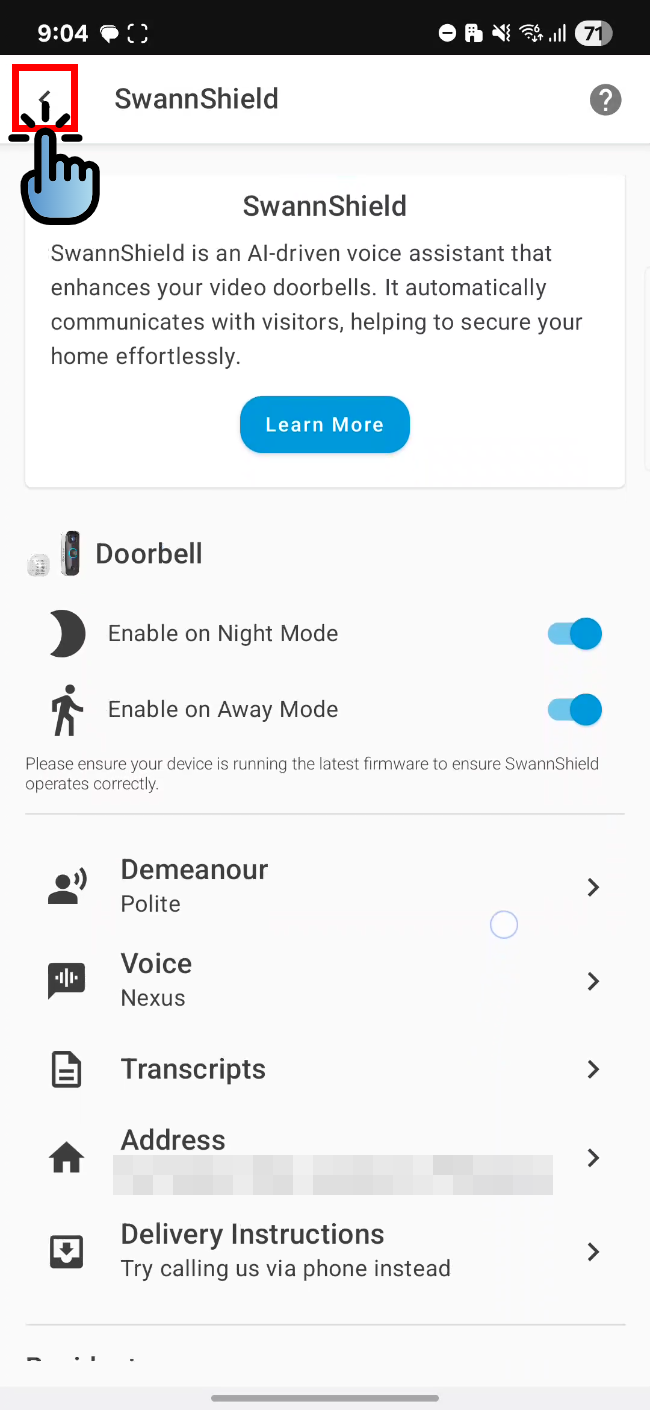Edit the Address row

[x=325, y=1158]
